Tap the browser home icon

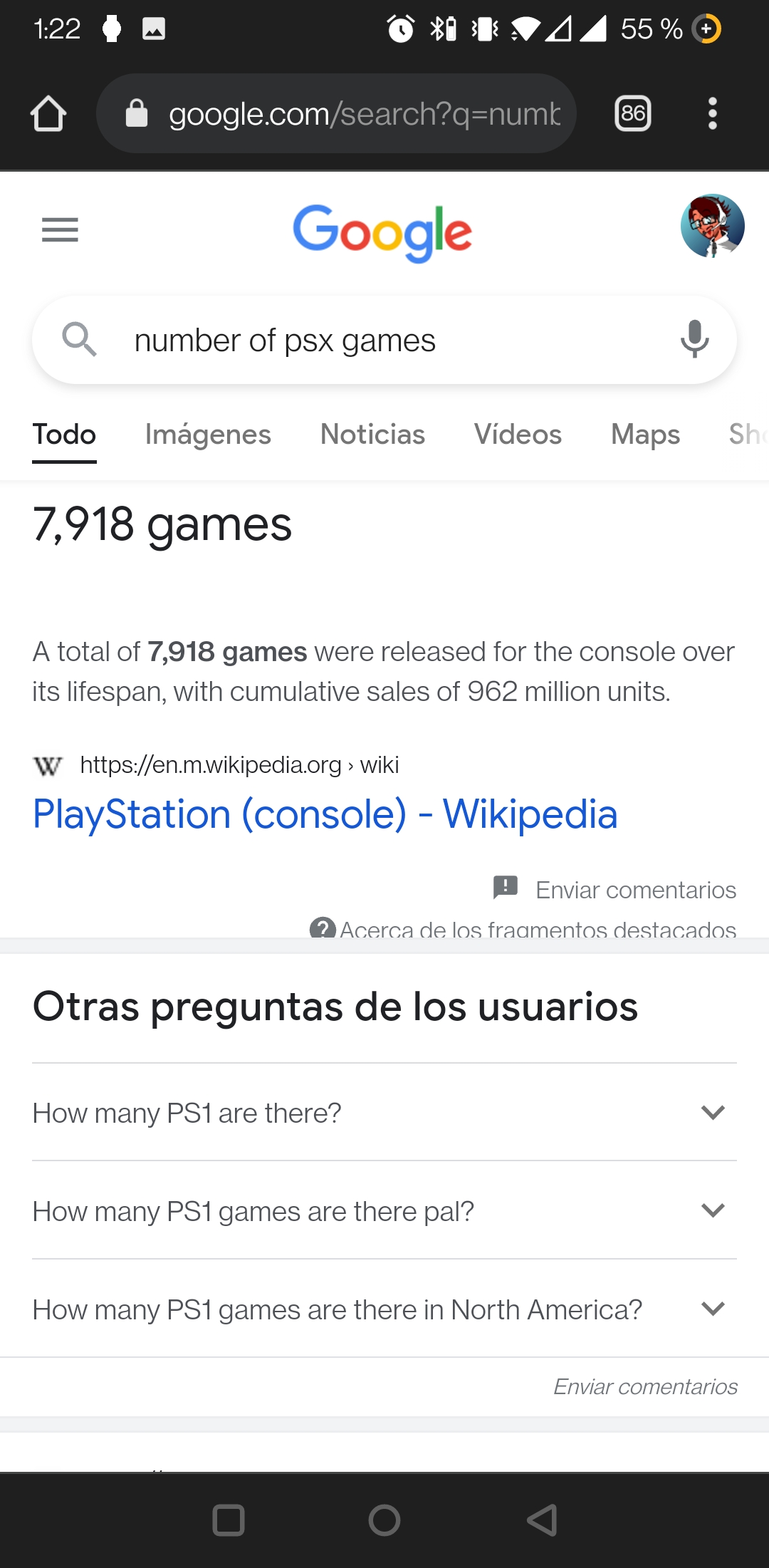pos(48,114)
